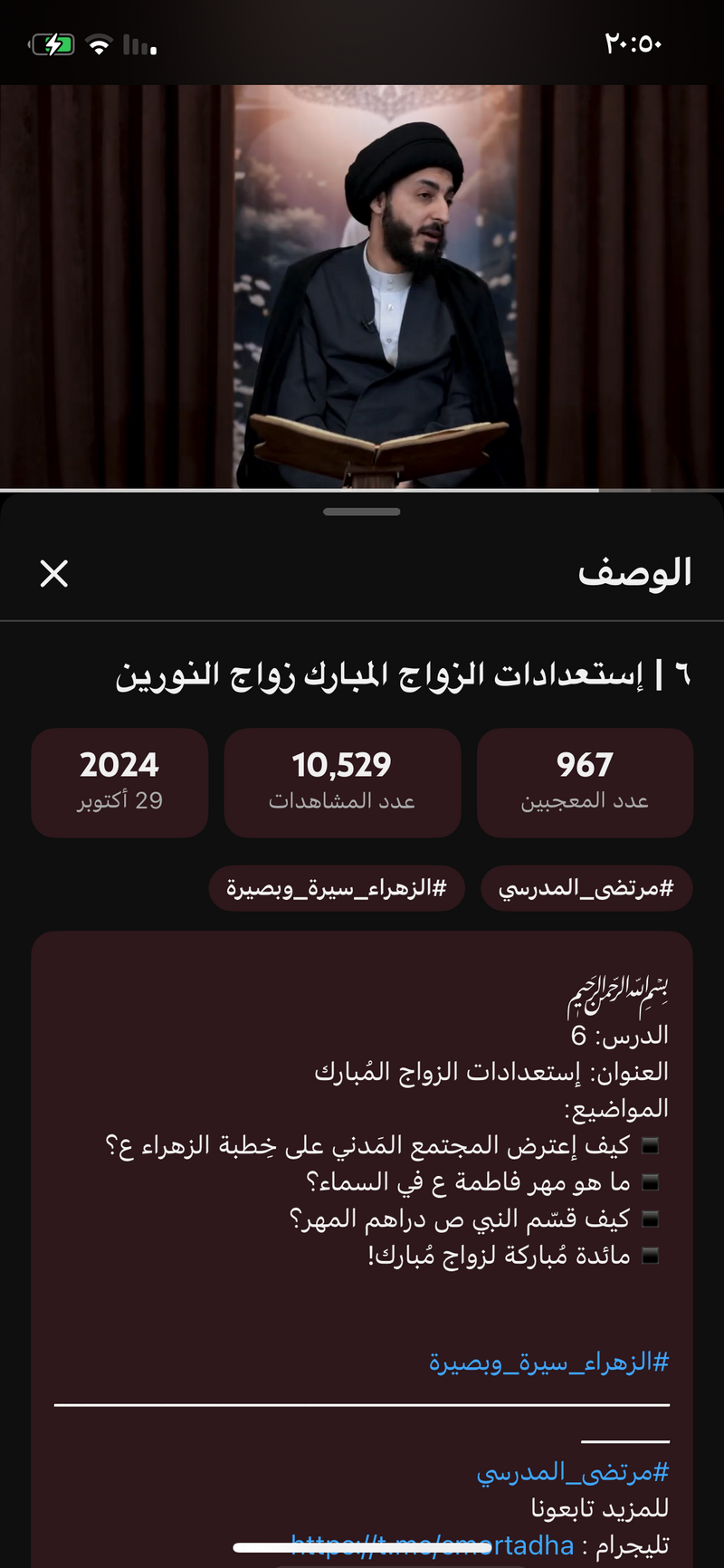Tap the description sheet's drag handle
Screen dimensions: 724x1568
tap(362, 512)
